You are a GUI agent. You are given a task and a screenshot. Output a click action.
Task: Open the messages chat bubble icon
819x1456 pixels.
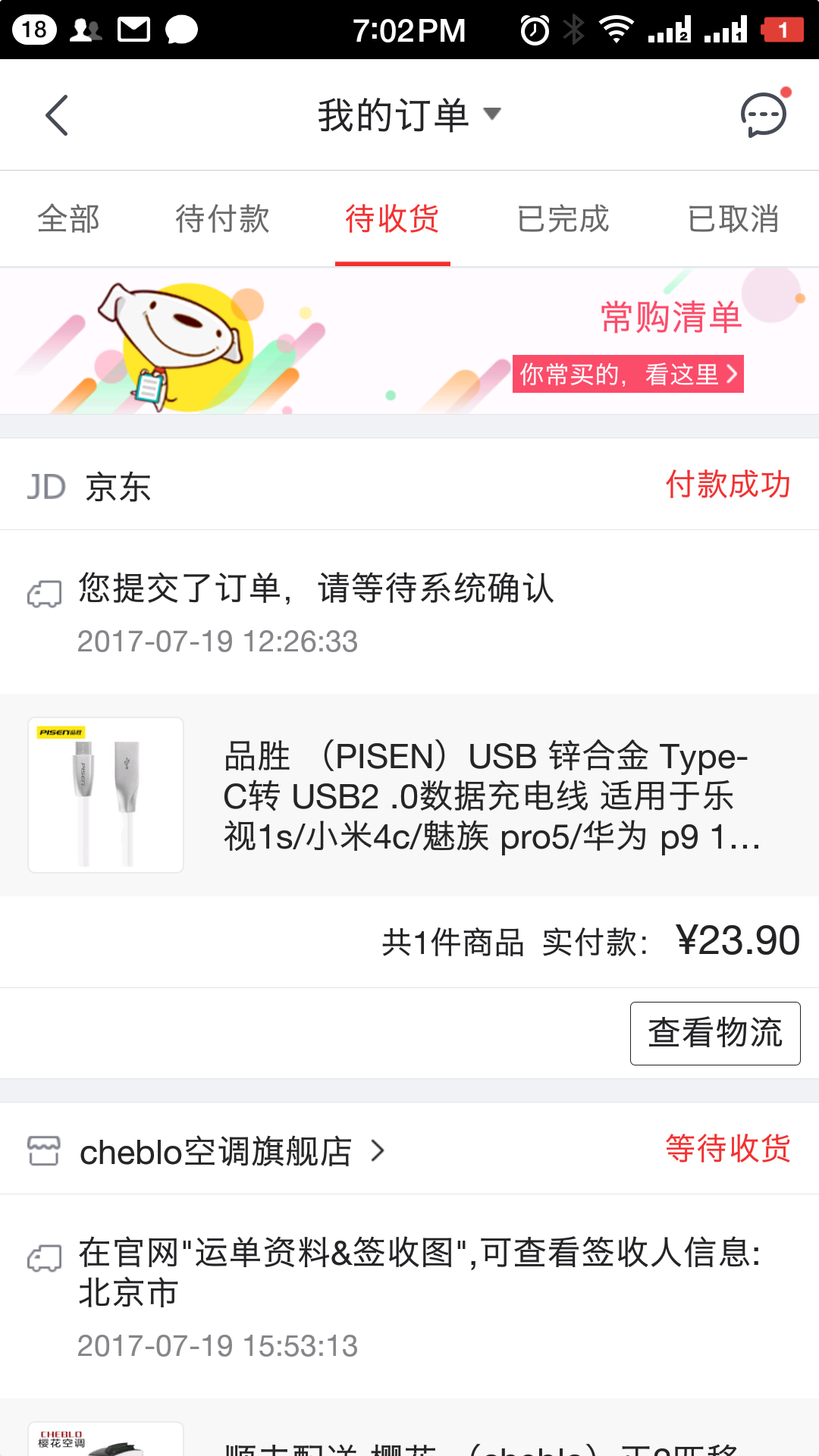(763, 115)
